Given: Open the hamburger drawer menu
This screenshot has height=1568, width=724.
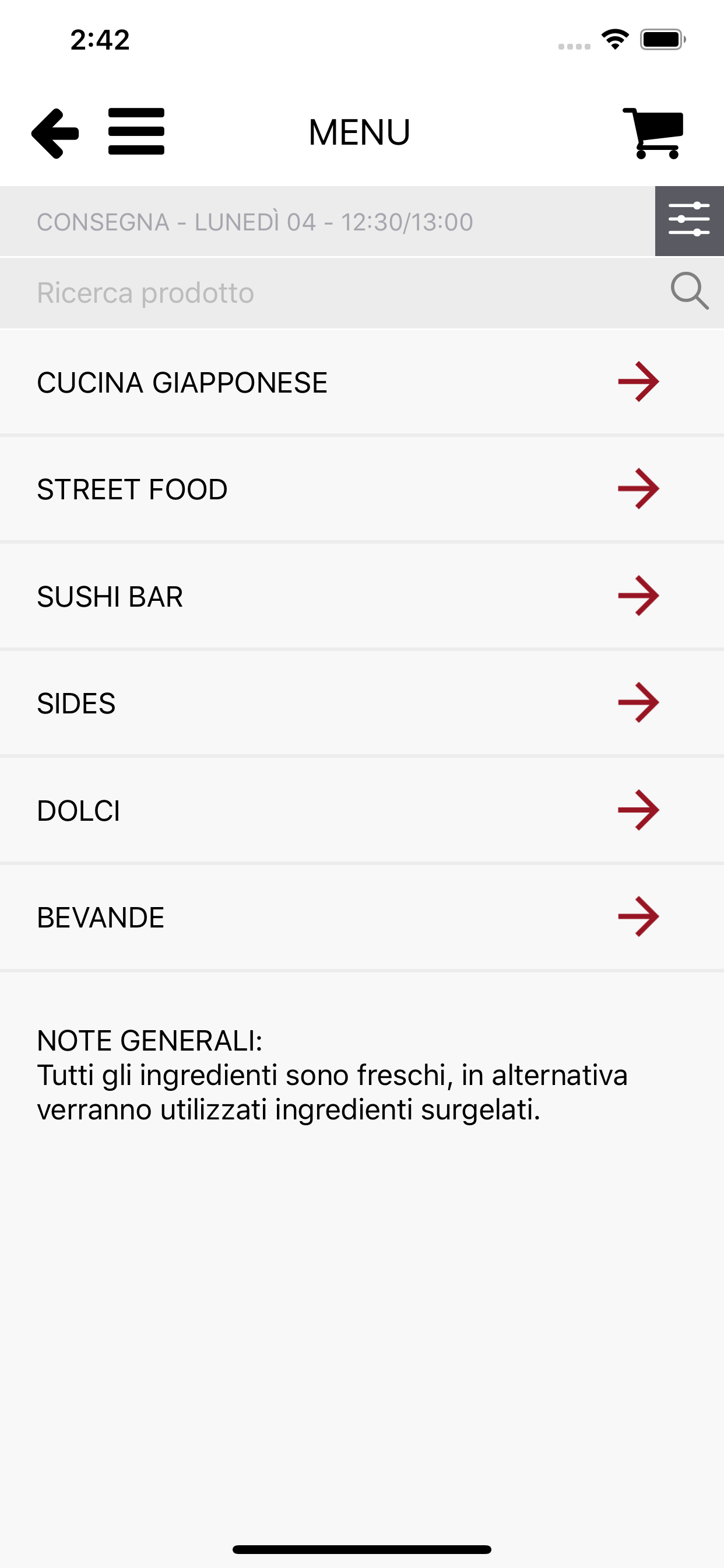Looking at the screenshot, I should (x=136, y=131).
